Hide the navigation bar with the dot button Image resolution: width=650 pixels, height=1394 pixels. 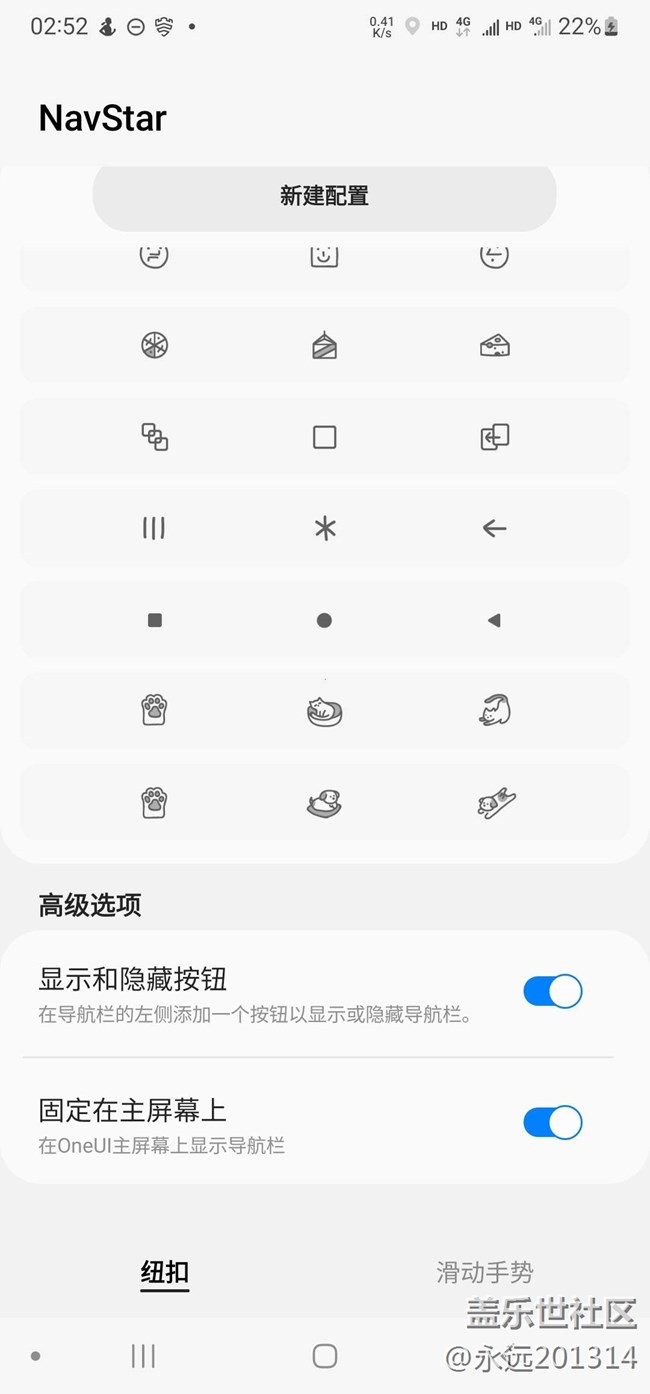[x=36, y=1356]
